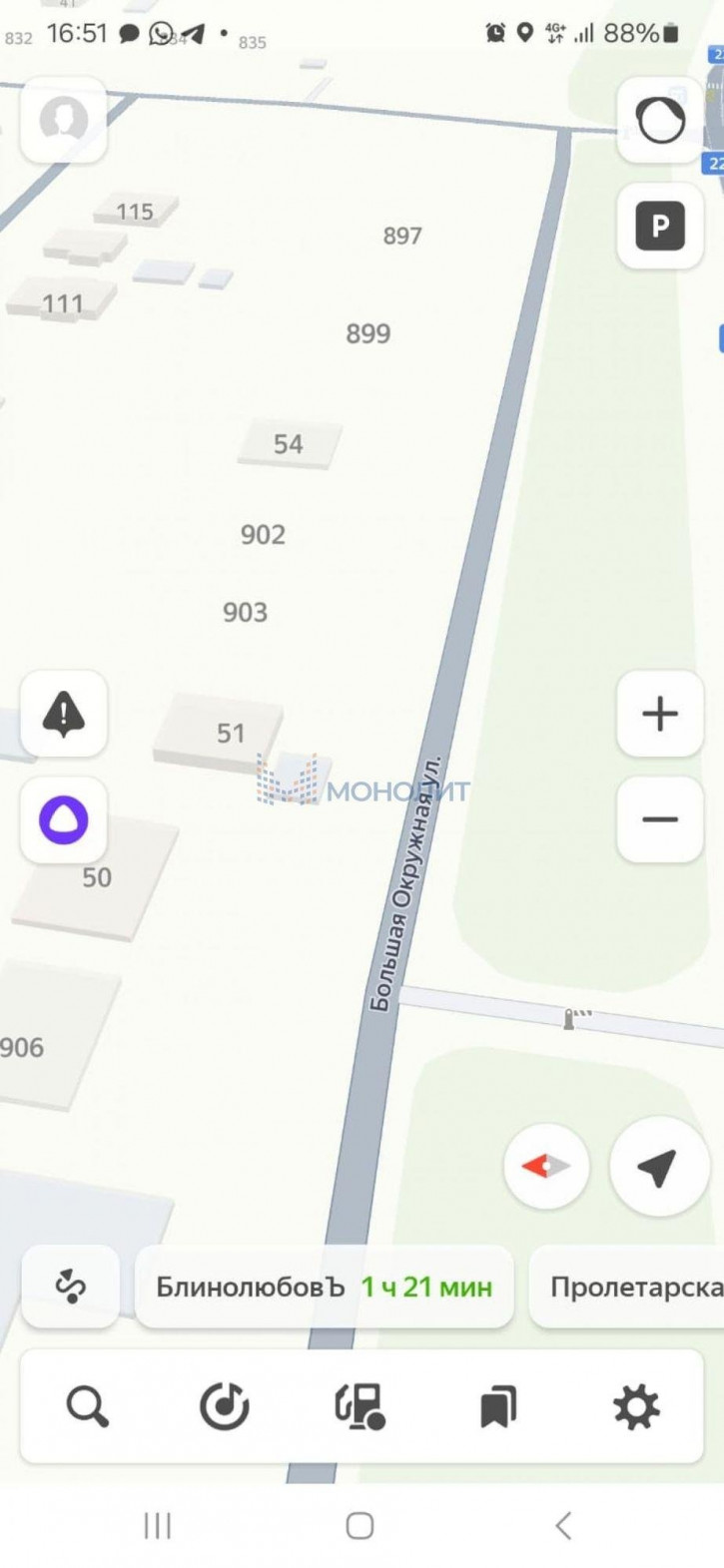The height and width of the screenshot is (1568, 724).
Task: Zoom in with the plus button
Action: (x=660, y=715)
